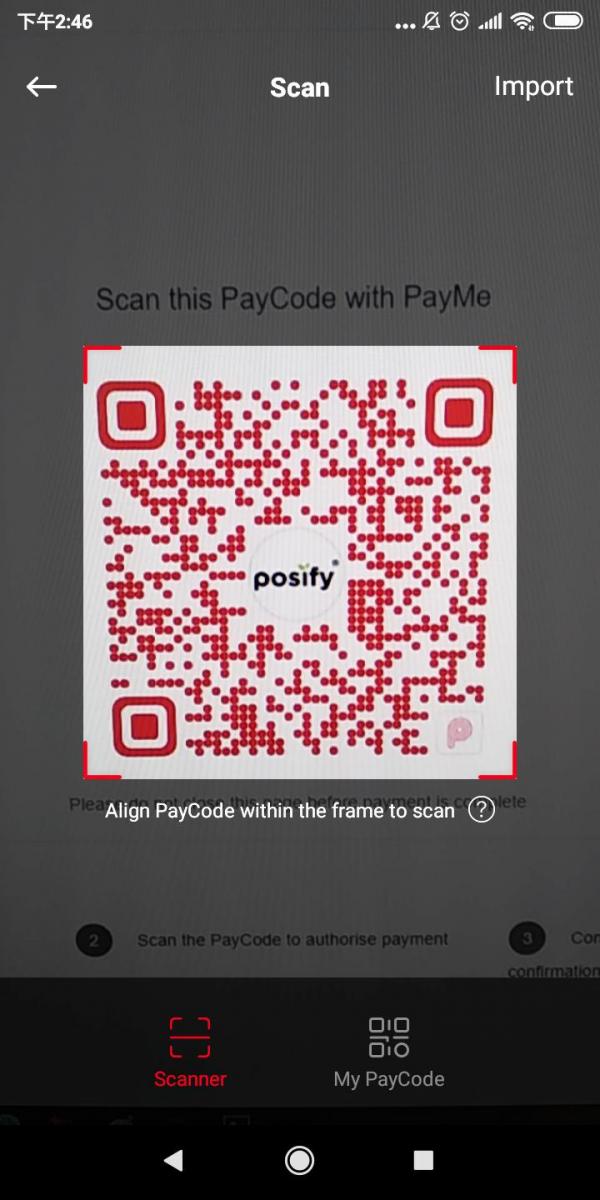Go back using the top arrow
Screen dimensions: 600x1200
click(x=41, y=87)
